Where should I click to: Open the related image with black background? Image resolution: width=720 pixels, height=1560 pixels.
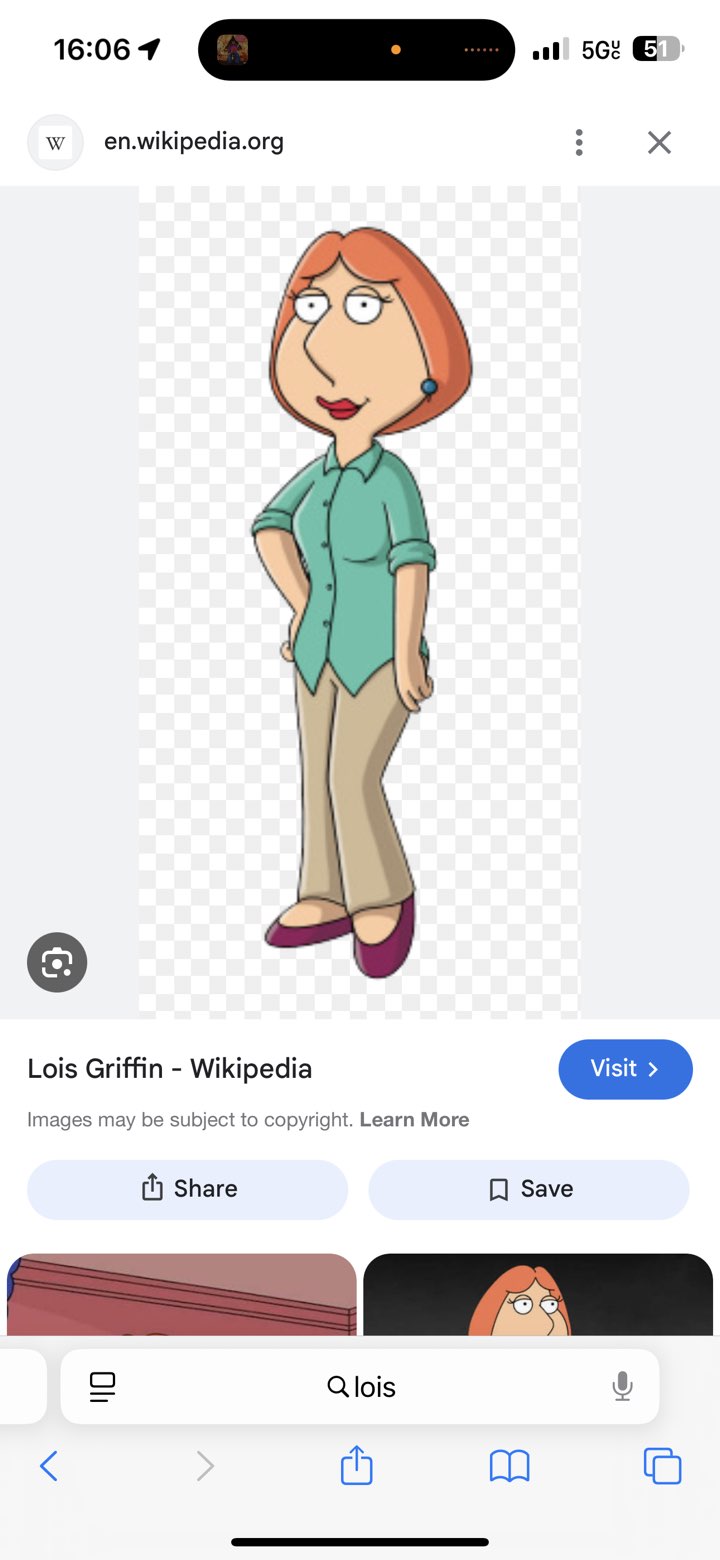point(538,1294)
